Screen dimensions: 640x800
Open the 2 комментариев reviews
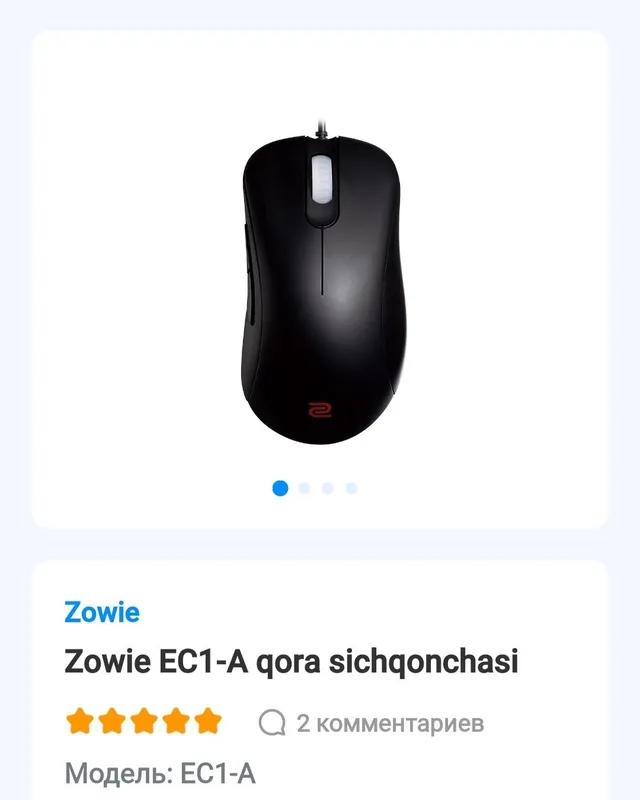[371, 722]
